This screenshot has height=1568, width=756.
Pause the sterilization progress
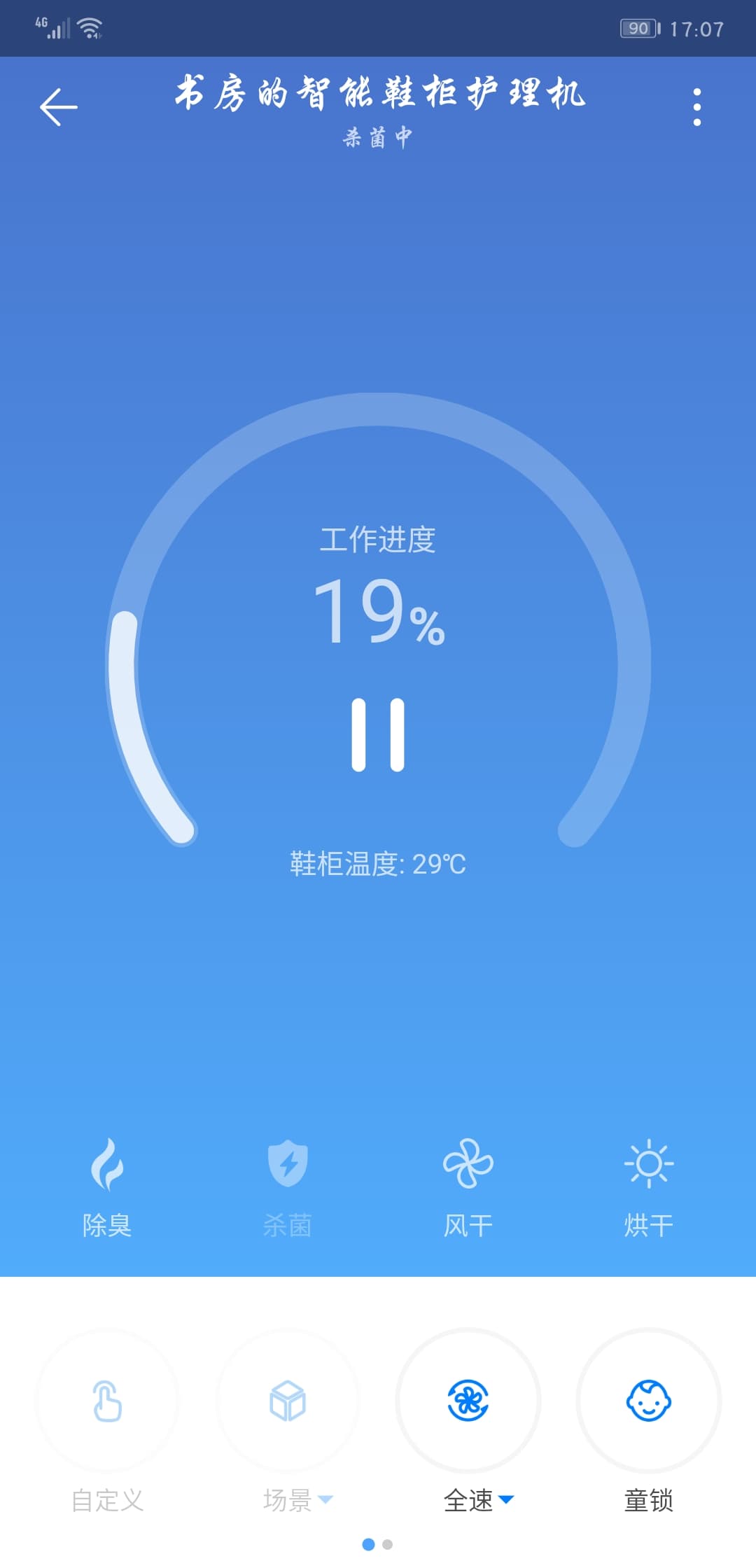click(378, 734)
